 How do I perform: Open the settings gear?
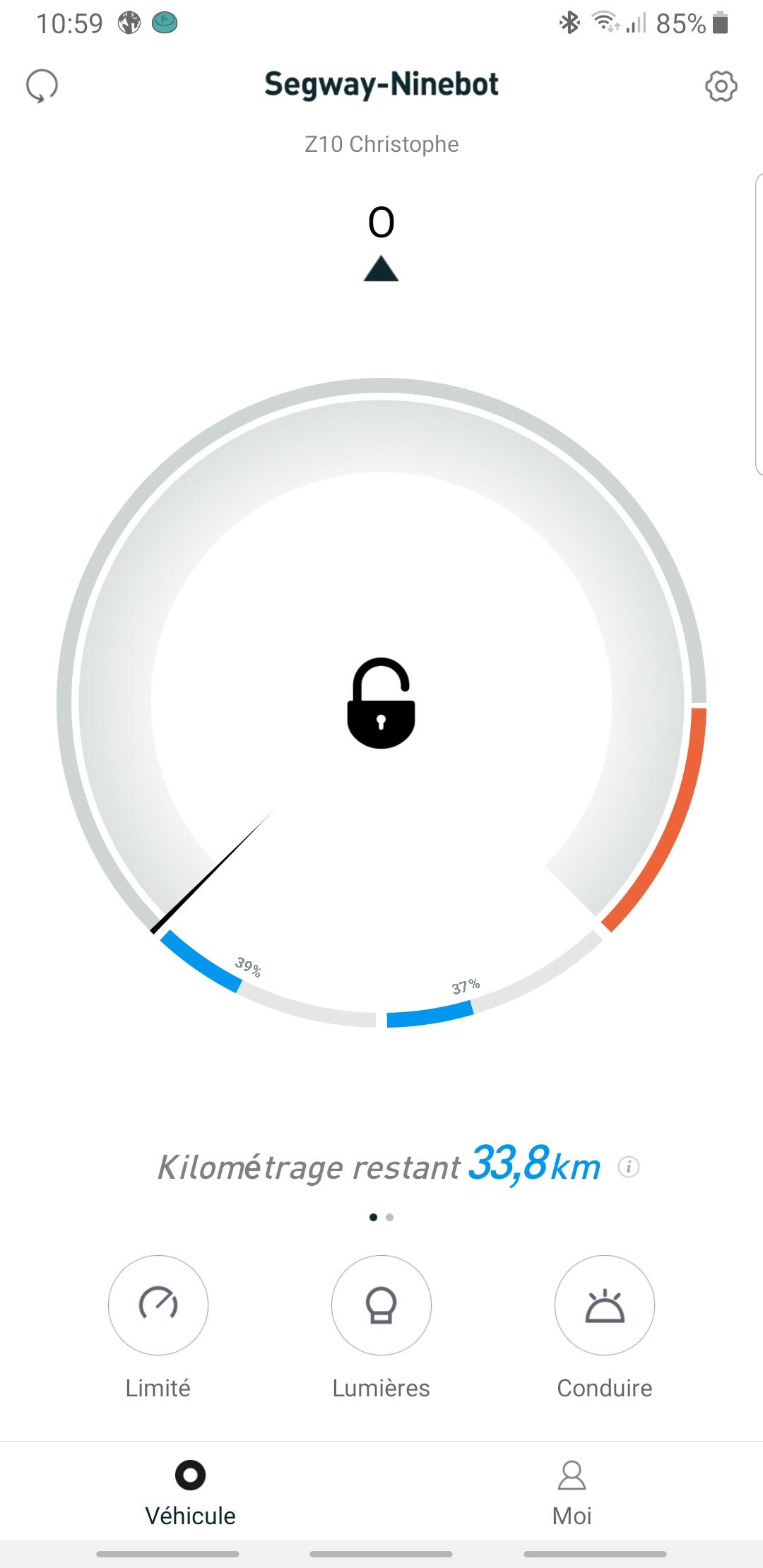721,86
